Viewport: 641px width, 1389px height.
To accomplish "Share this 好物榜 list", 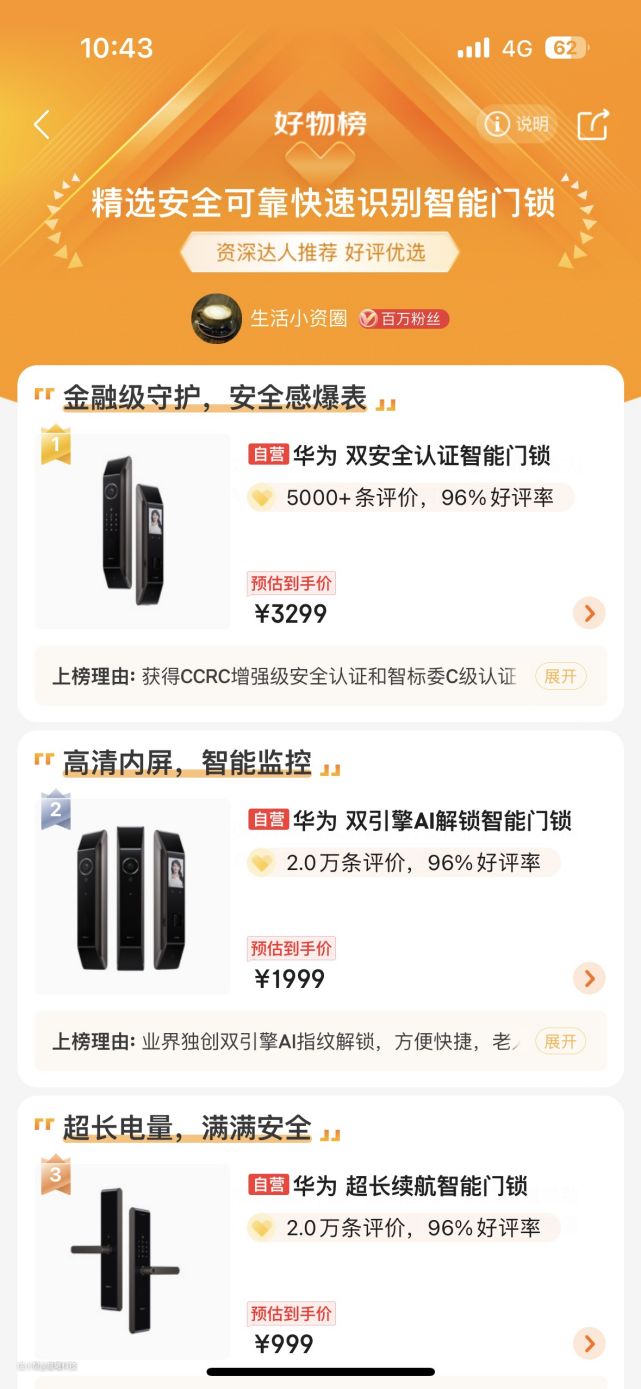I will (x=592, y=125).
